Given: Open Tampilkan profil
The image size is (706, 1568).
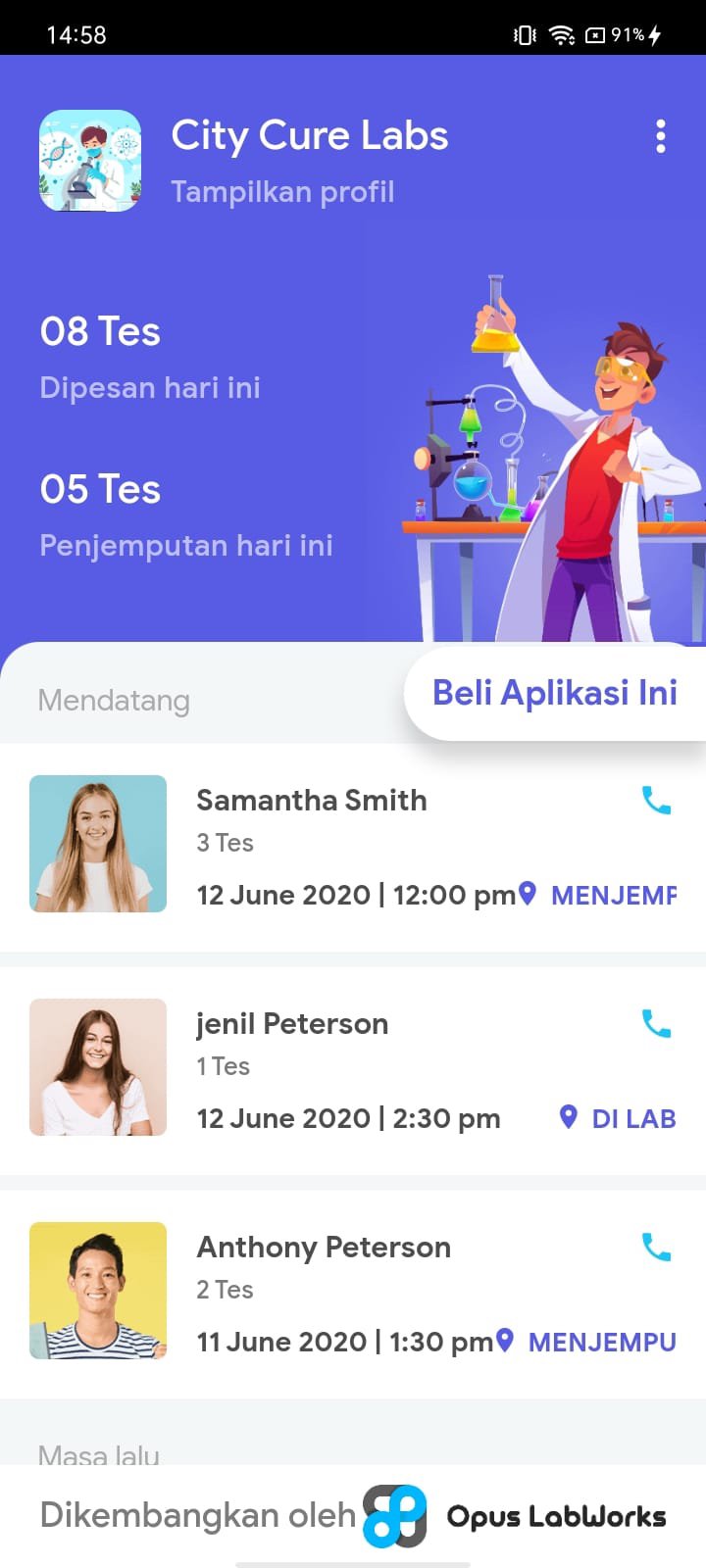Looking at the screenshot, I should 282,191.
